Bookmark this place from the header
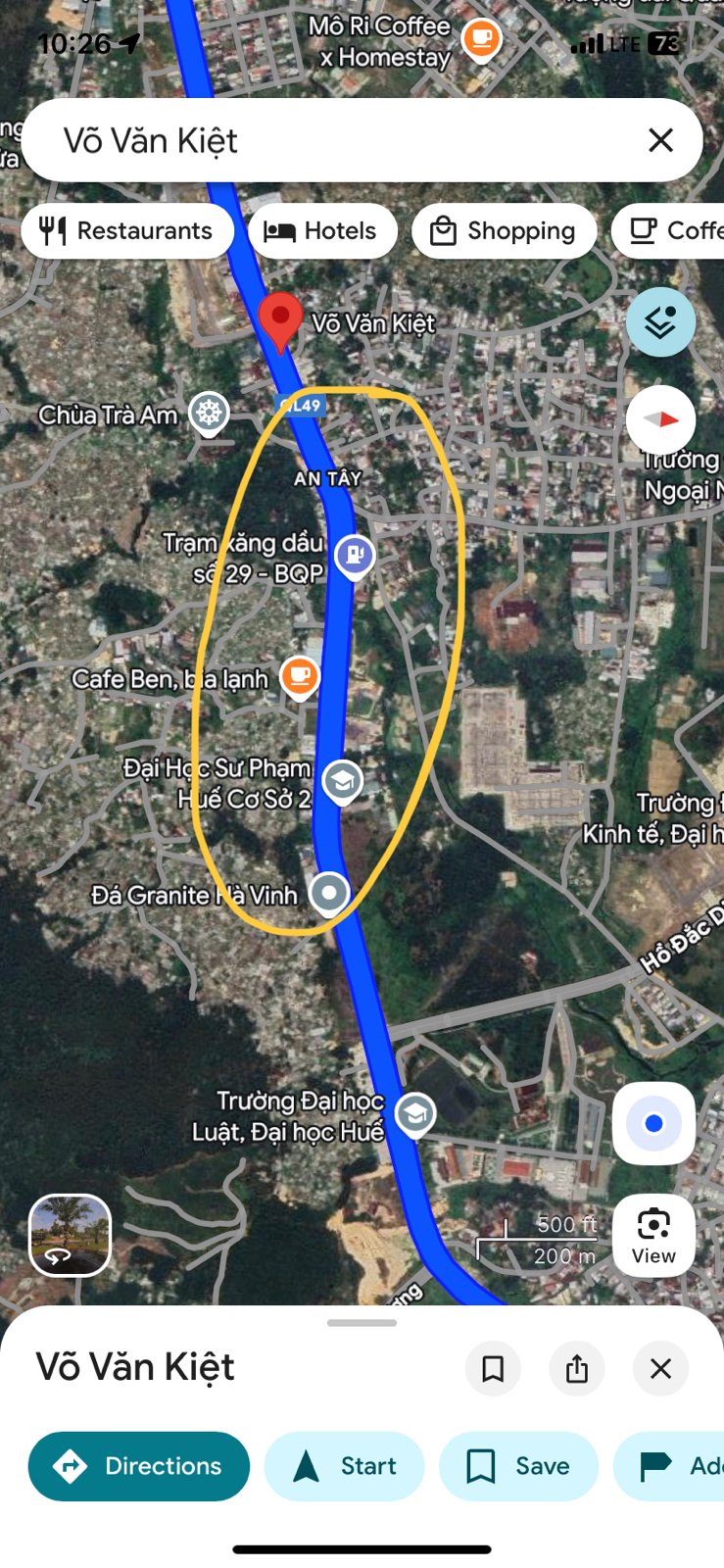 tap(493, 1368)
